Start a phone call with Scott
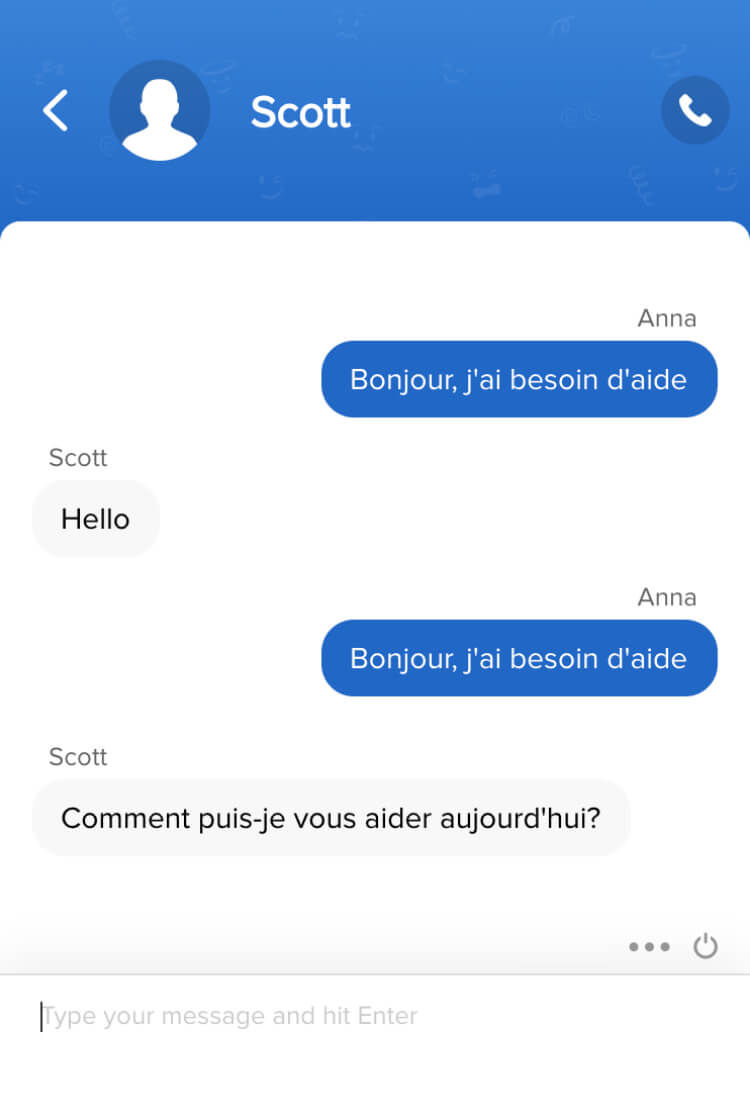The width and height of the screenshot is (750, 1114). click(695, 110)
